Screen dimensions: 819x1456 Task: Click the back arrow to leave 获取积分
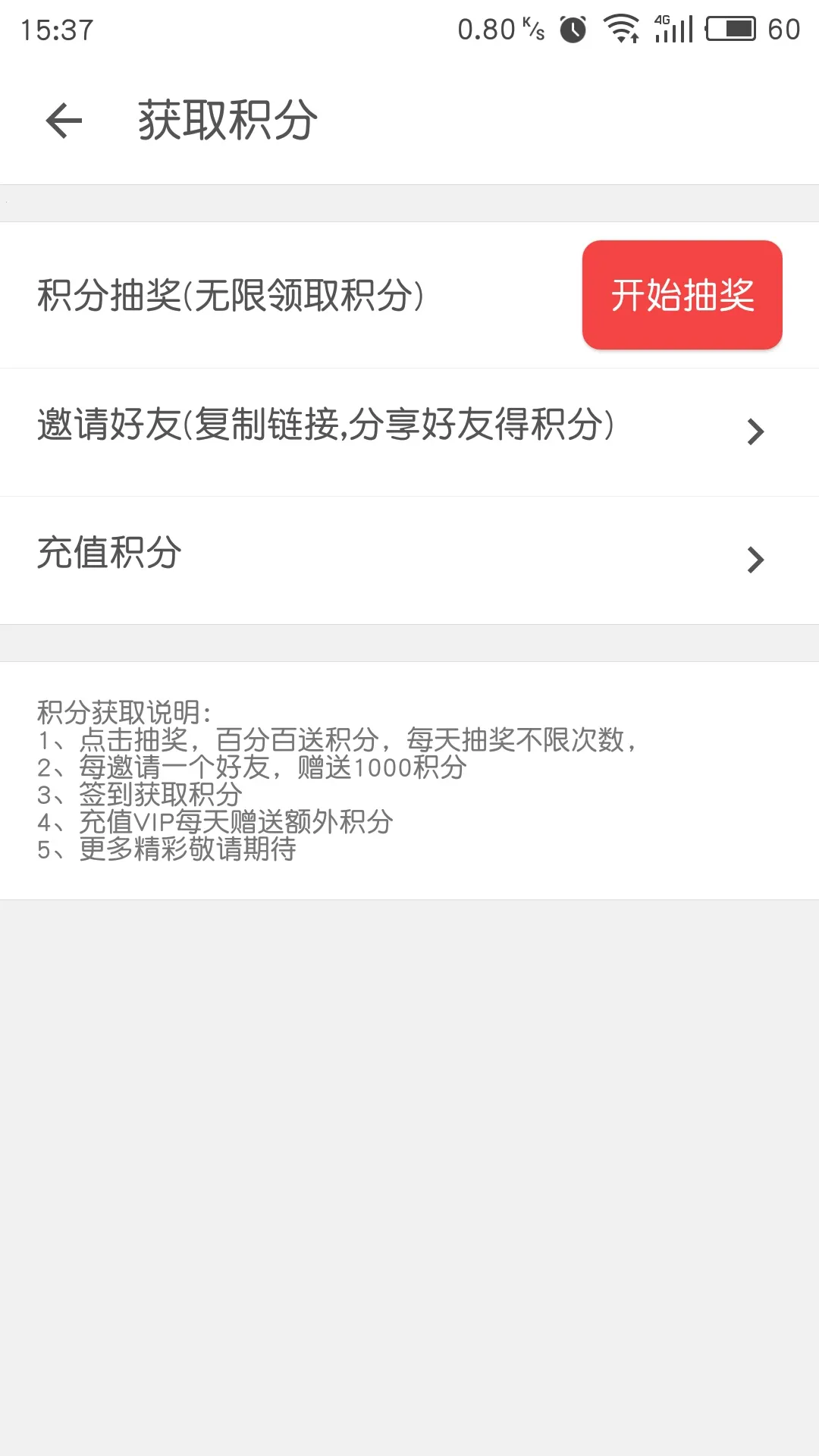click(64, 120)
